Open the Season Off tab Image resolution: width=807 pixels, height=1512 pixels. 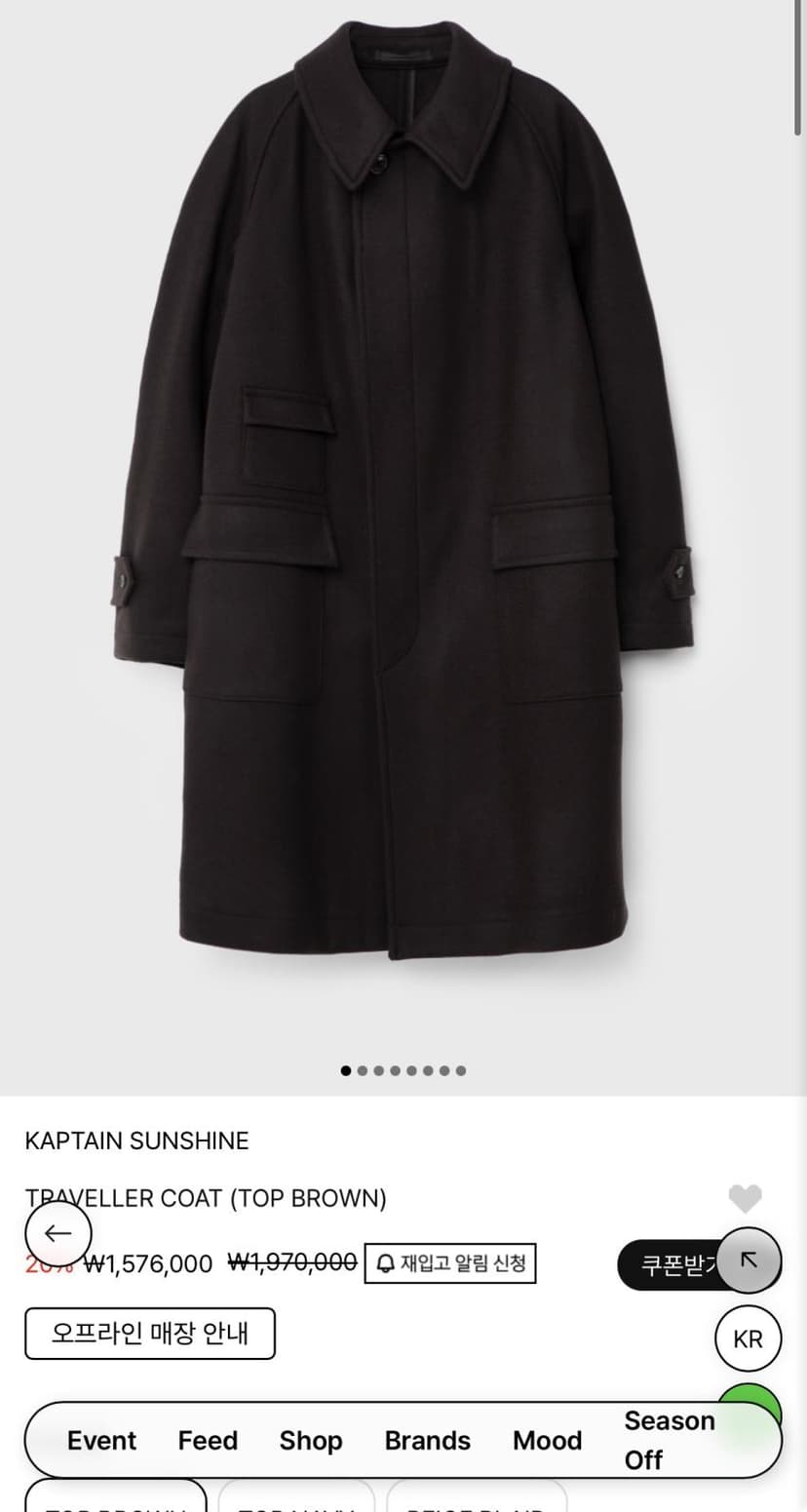670,1440
